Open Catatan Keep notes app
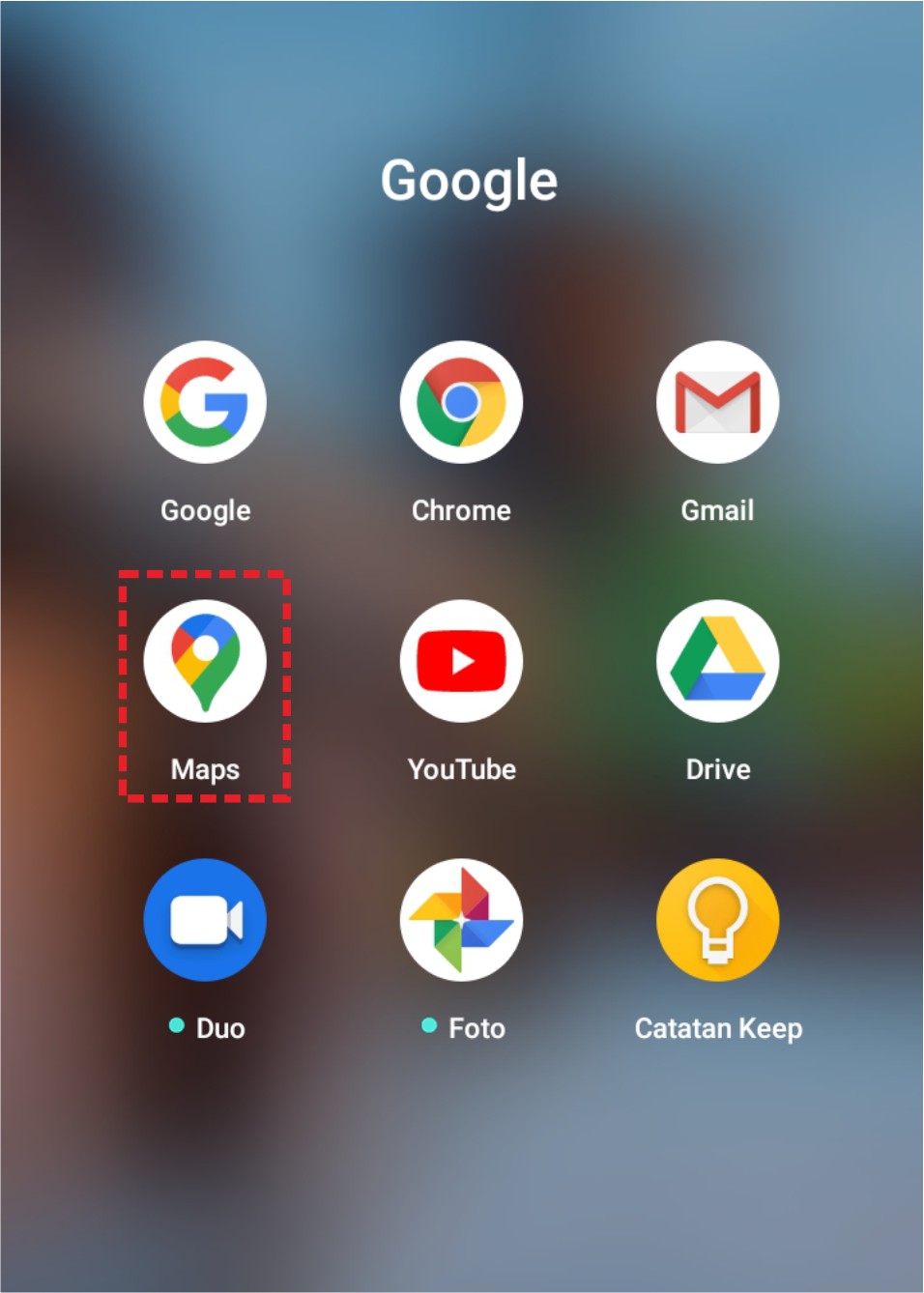The image size is (924, 1293). point(717,920)
